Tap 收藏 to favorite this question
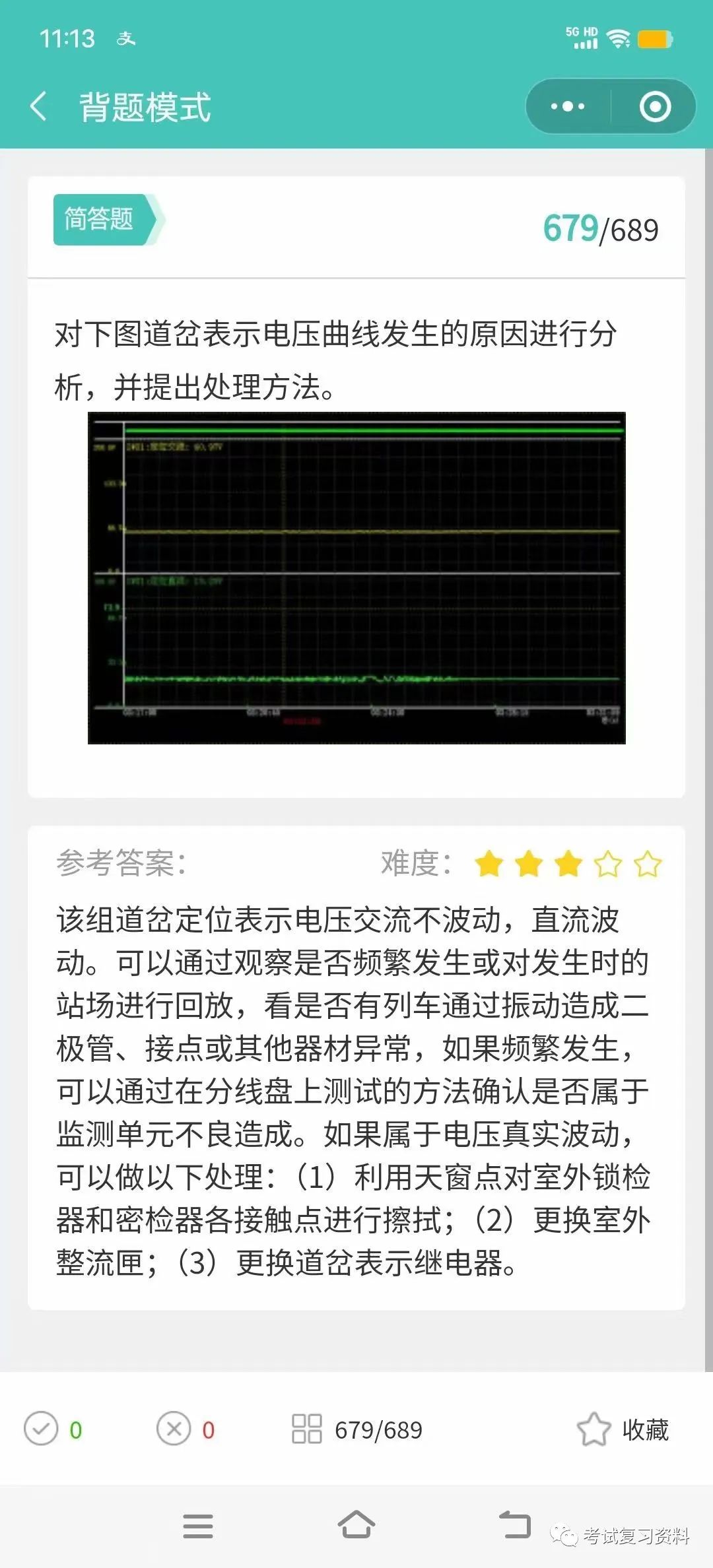The height and width of the screenshot is (1568, 713). pyautogui.click(x=623, y=1429)
